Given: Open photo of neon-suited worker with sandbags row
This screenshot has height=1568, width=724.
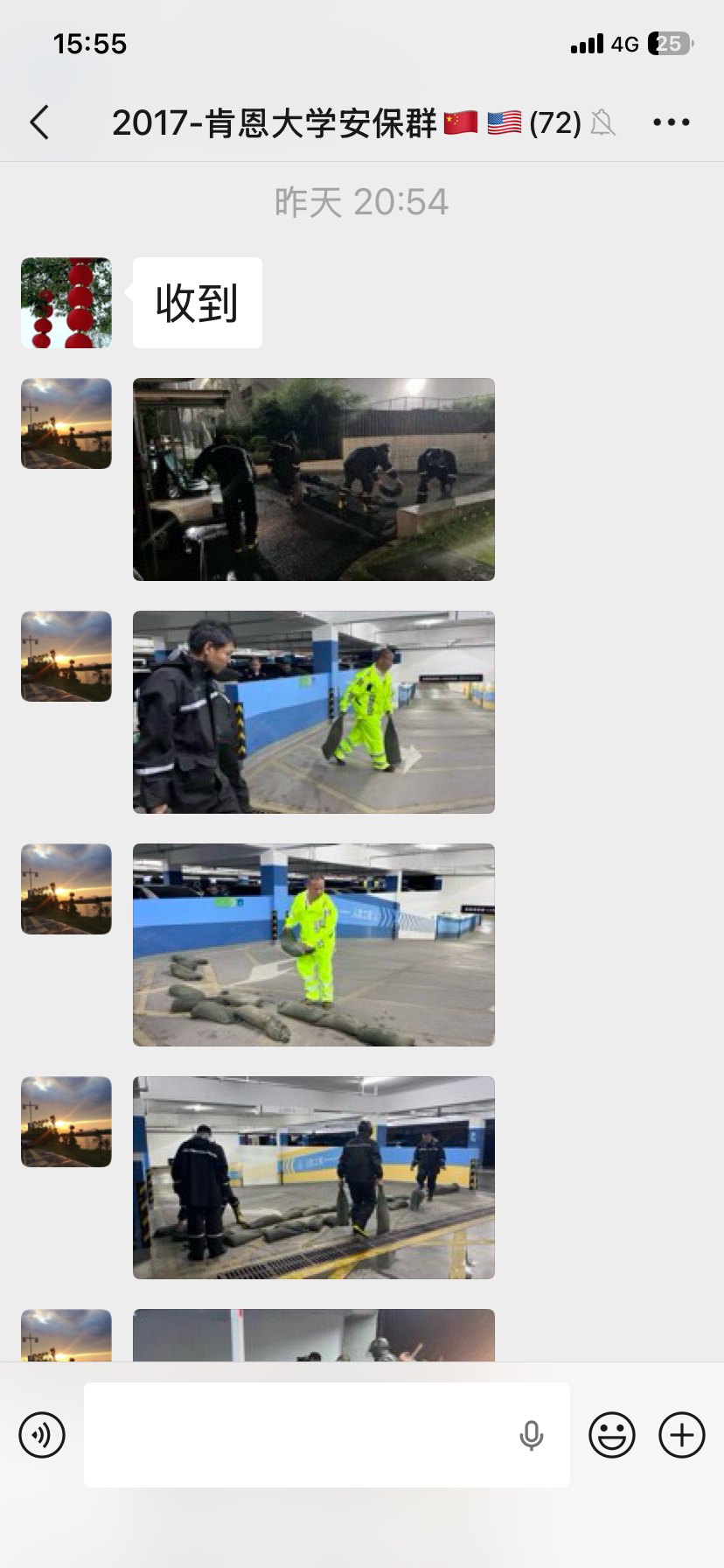Looking at the screenshot, I should coord(314,945).
